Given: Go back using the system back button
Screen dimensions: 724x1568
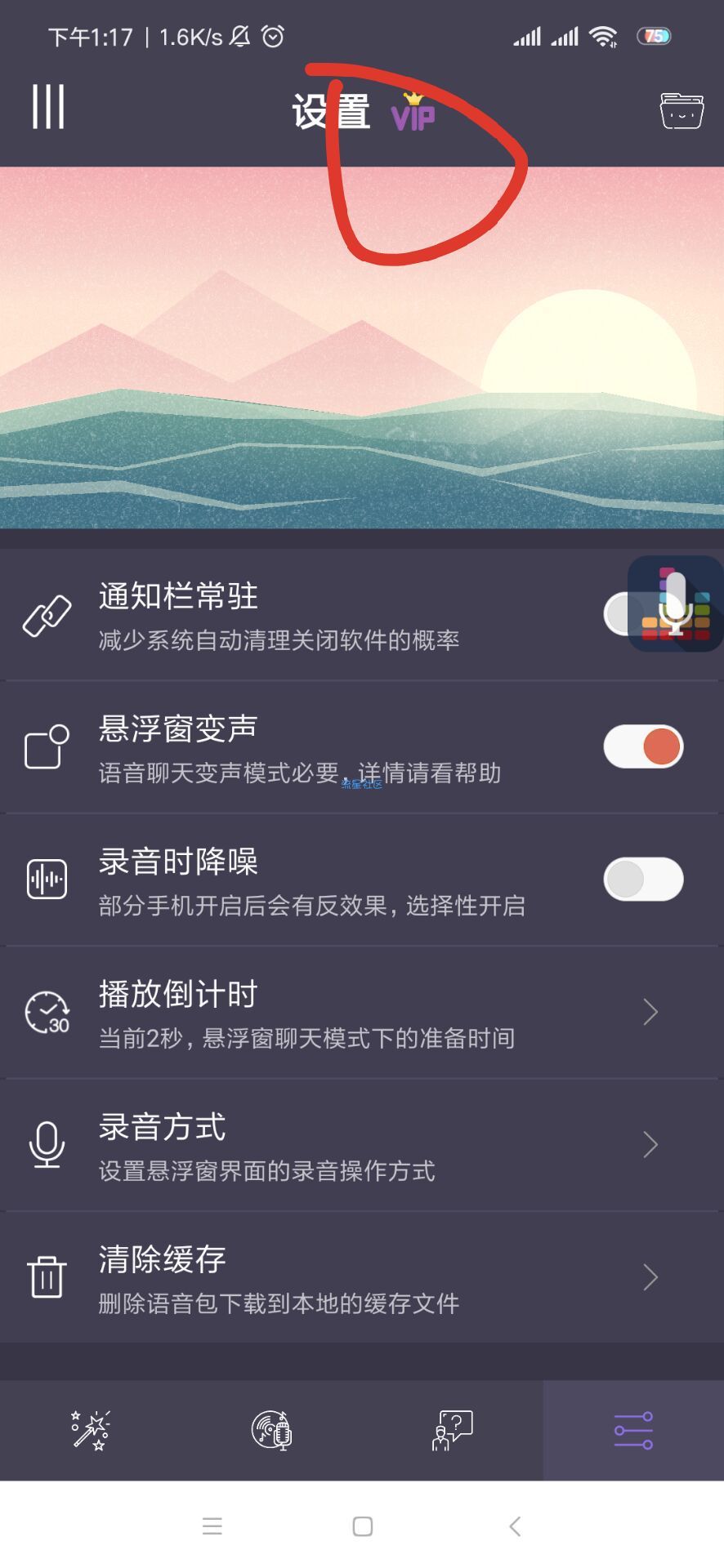Looking at the screenshot, I should [x=515, y=1526].
